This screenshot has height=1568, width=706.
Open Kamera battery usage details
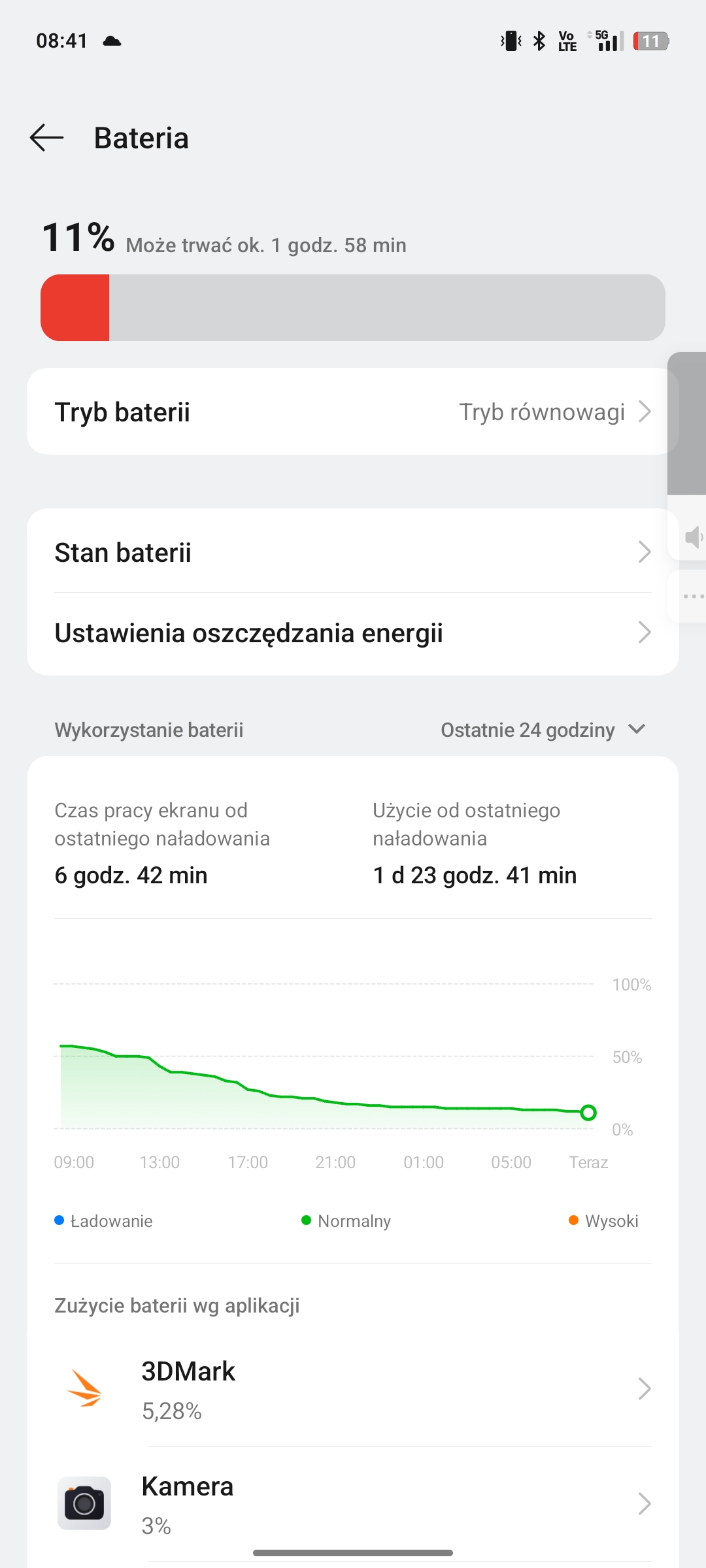click(x=353, y=1504)
